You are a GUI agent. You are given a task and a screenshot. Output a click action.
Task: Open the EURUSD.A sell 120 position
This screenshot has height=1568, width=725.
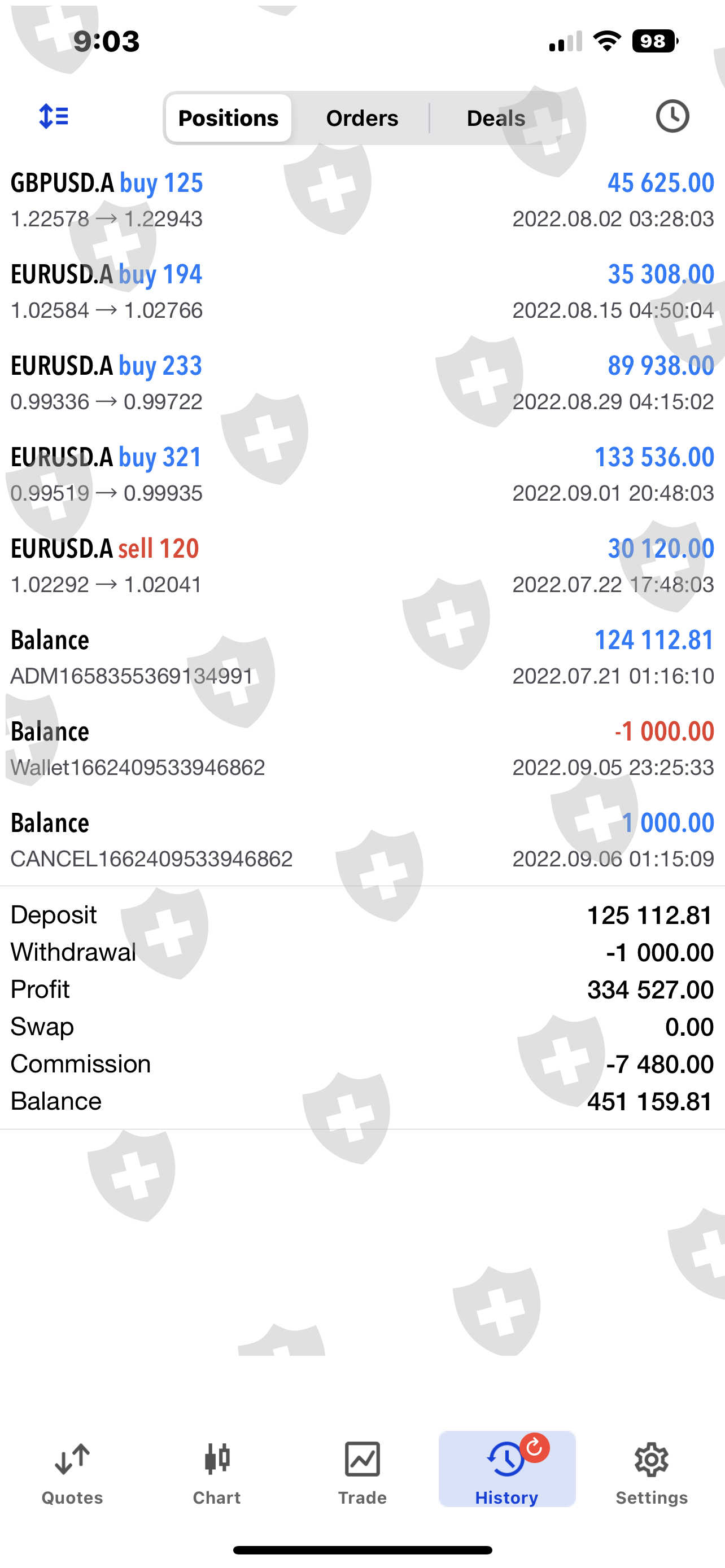pos(362,565)
